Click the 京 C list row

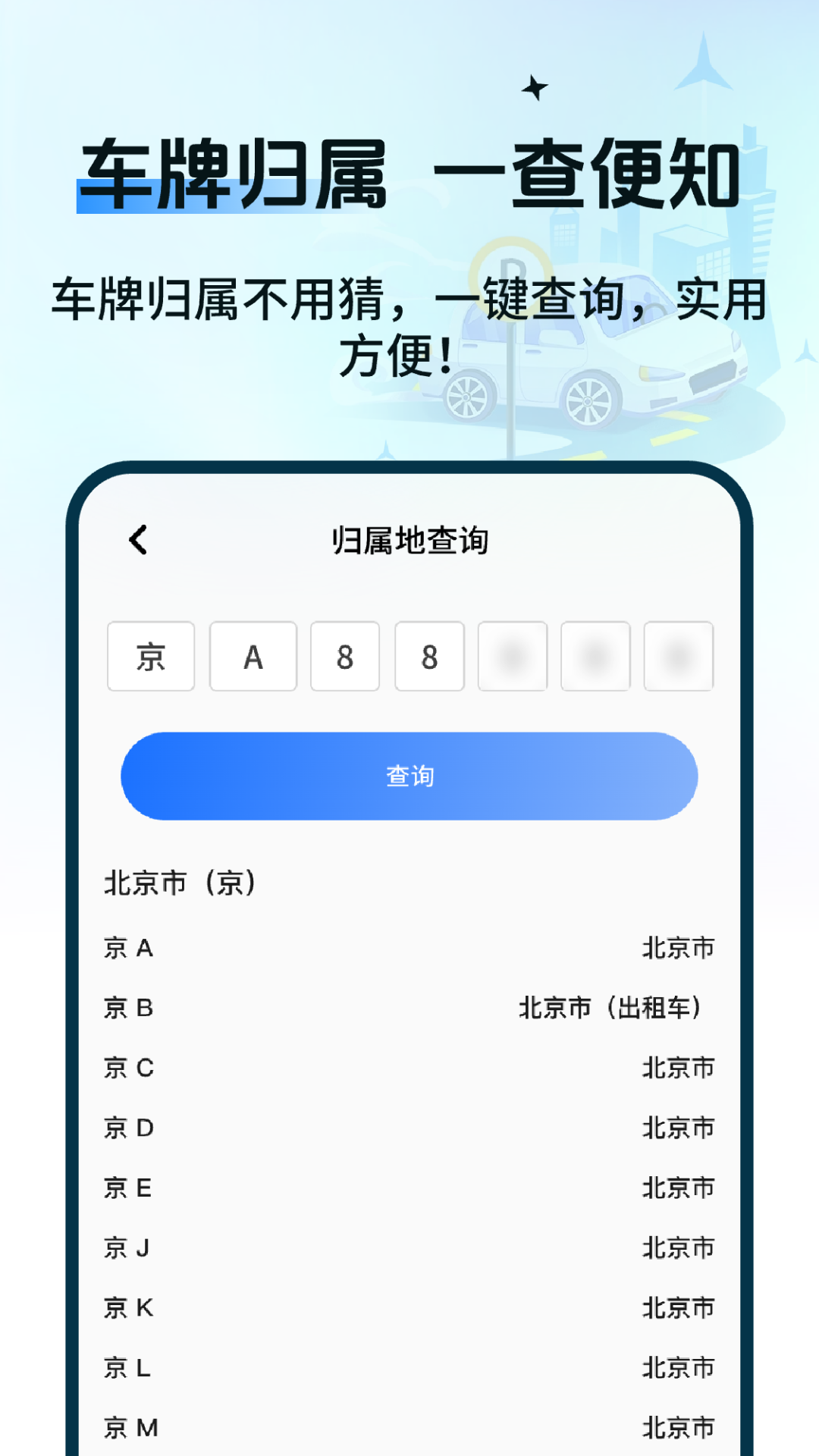[x=409, y=1068]
